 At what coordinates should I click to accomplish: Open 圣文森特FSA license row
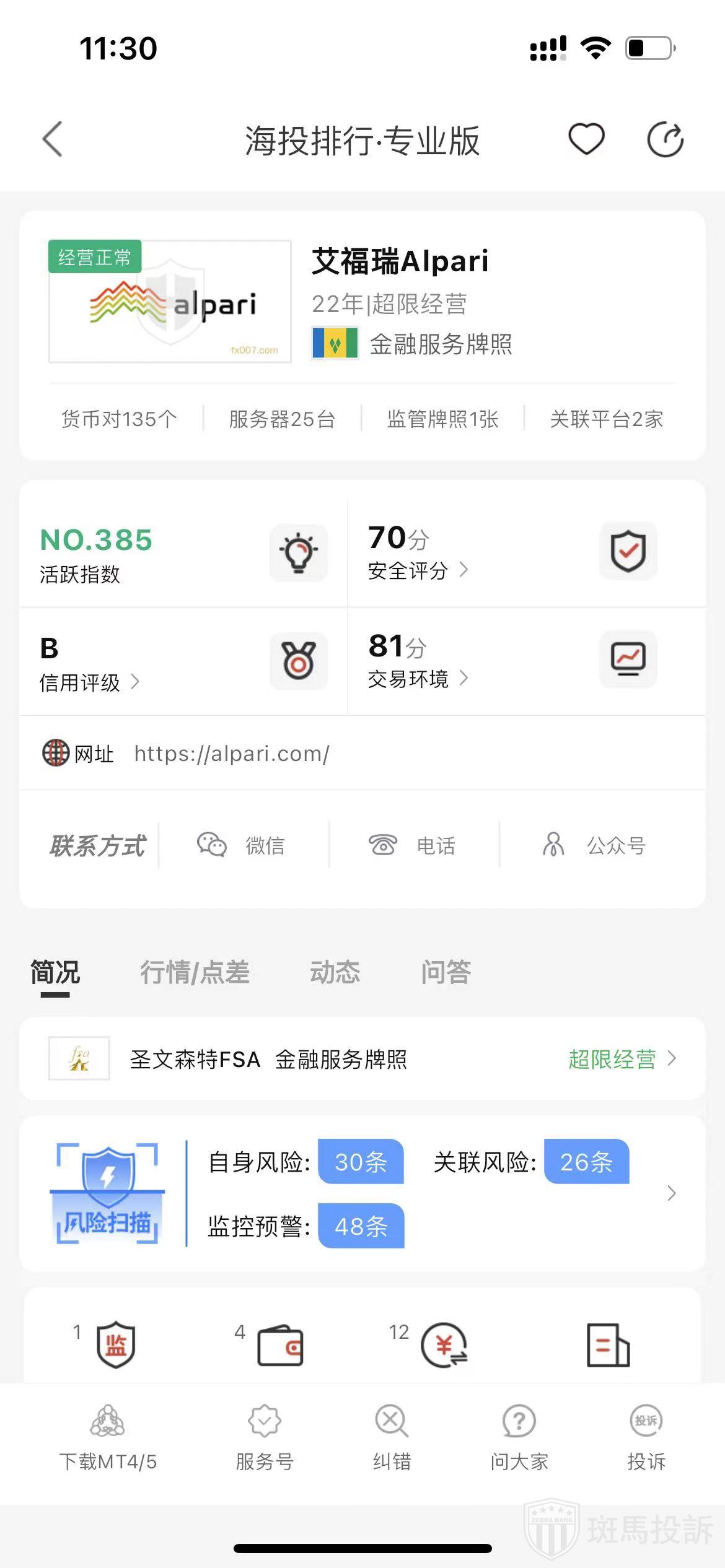362,1059
